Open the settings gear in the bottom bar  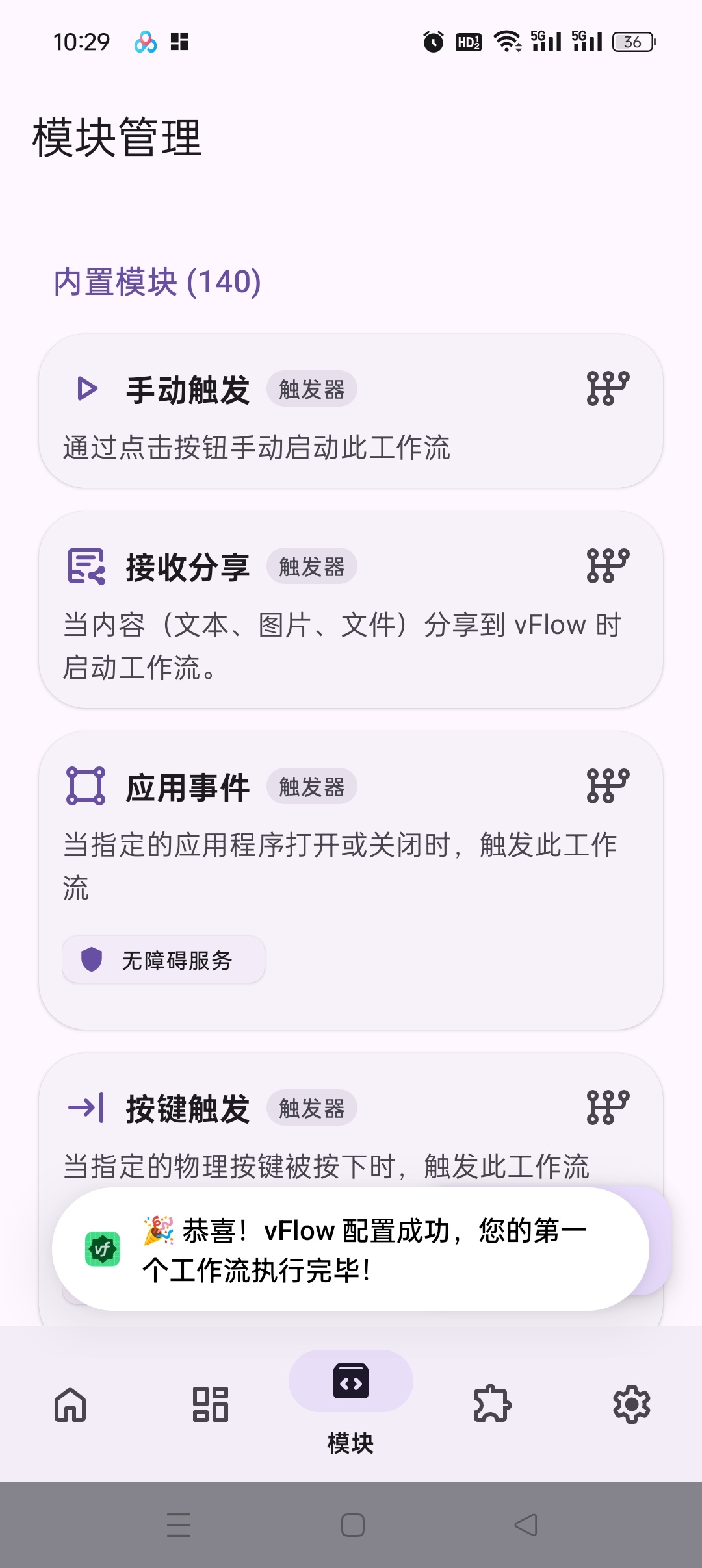click(x=632, y=1403)
